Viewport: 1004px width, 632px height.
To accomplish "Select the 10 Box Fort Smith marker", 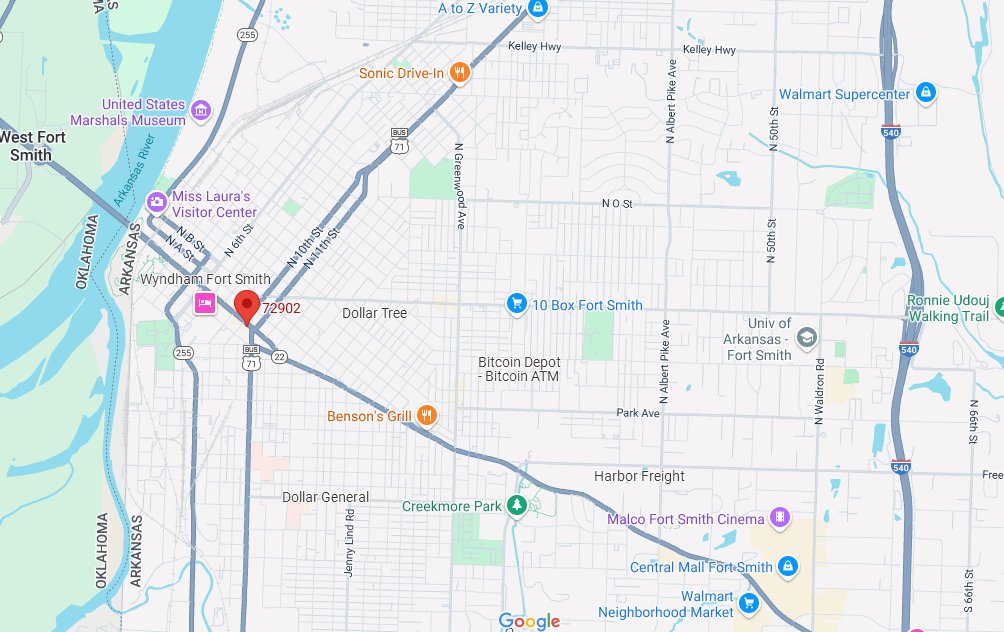I will point(516,304).
